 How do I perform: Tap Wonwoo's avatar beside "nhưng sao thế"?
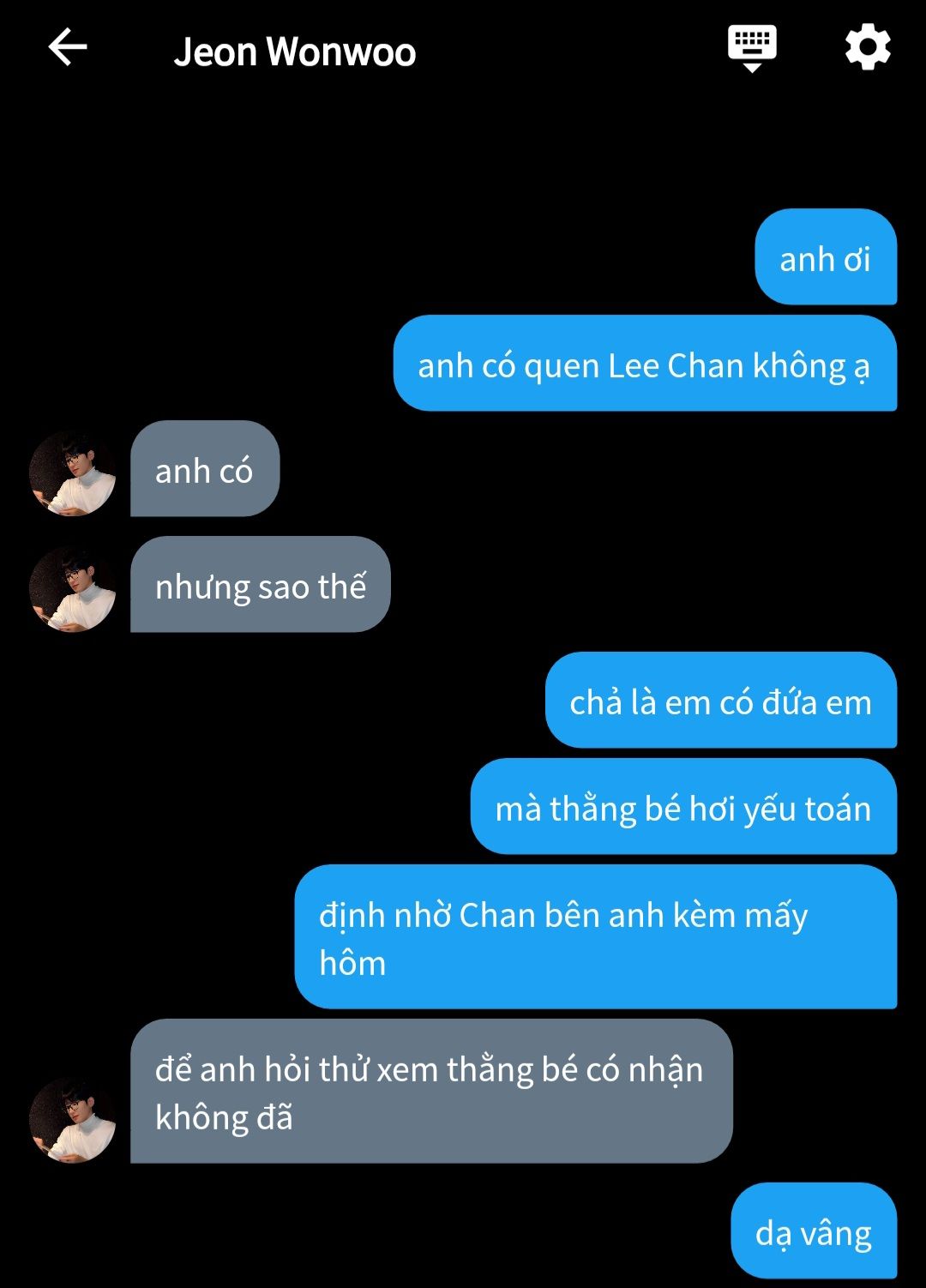tap(73, 589)
